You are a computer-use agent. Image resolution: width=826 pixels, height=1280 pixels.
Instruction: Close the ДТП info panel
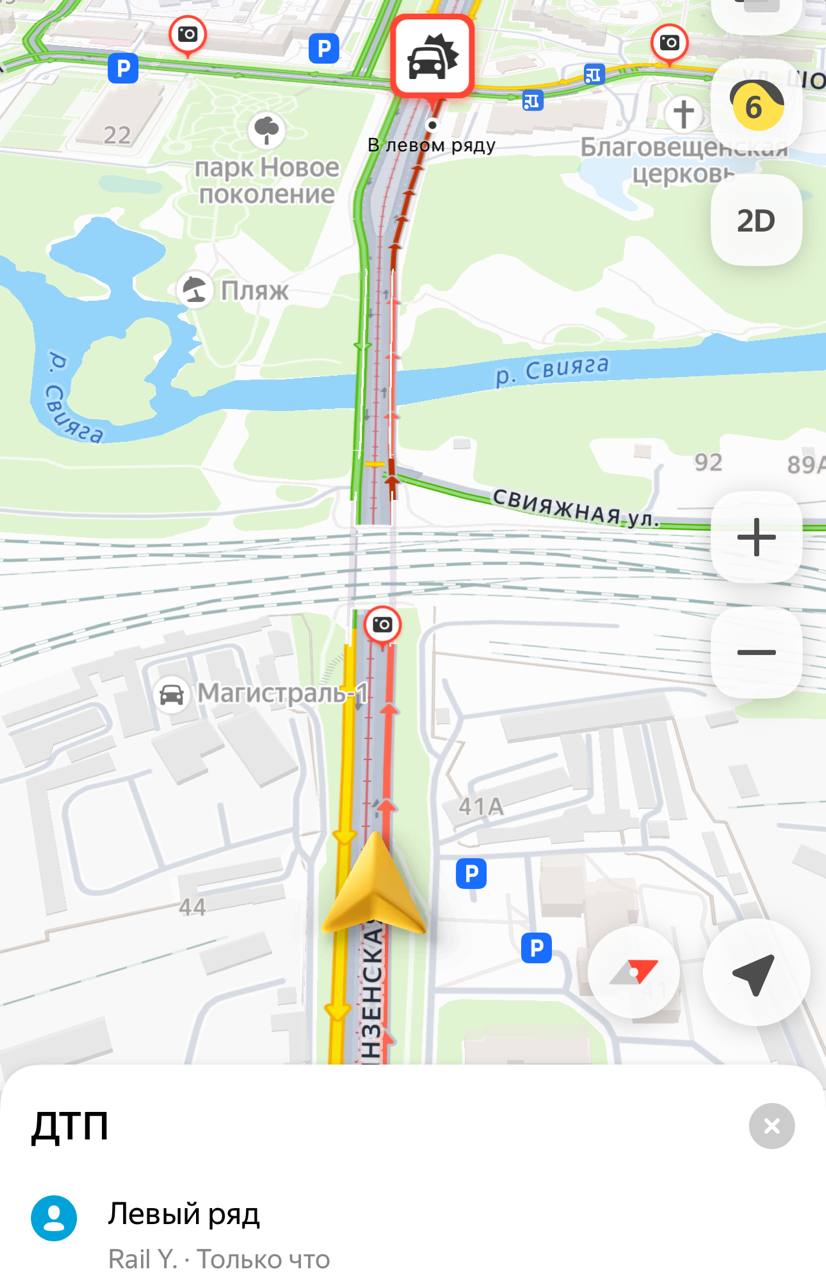[771, 1127]
